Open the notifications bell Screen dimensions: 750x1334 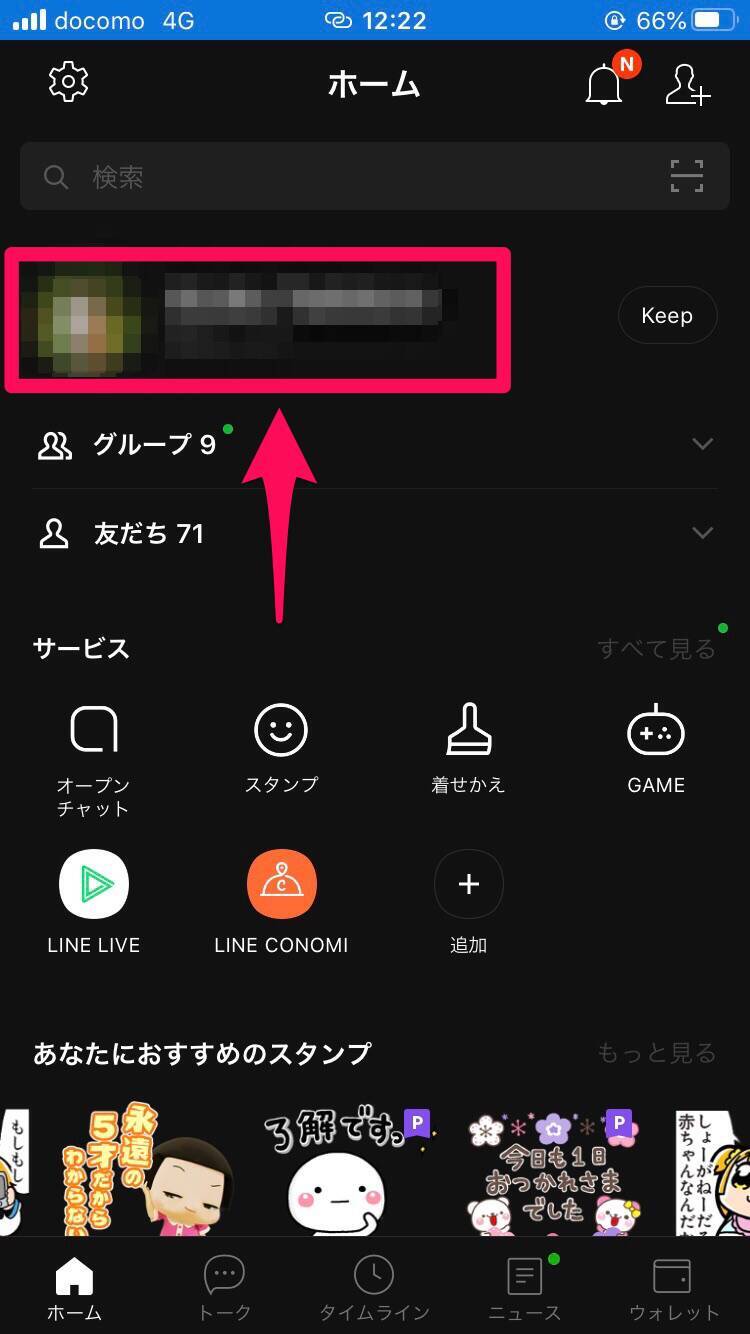[x=604, y=86]
